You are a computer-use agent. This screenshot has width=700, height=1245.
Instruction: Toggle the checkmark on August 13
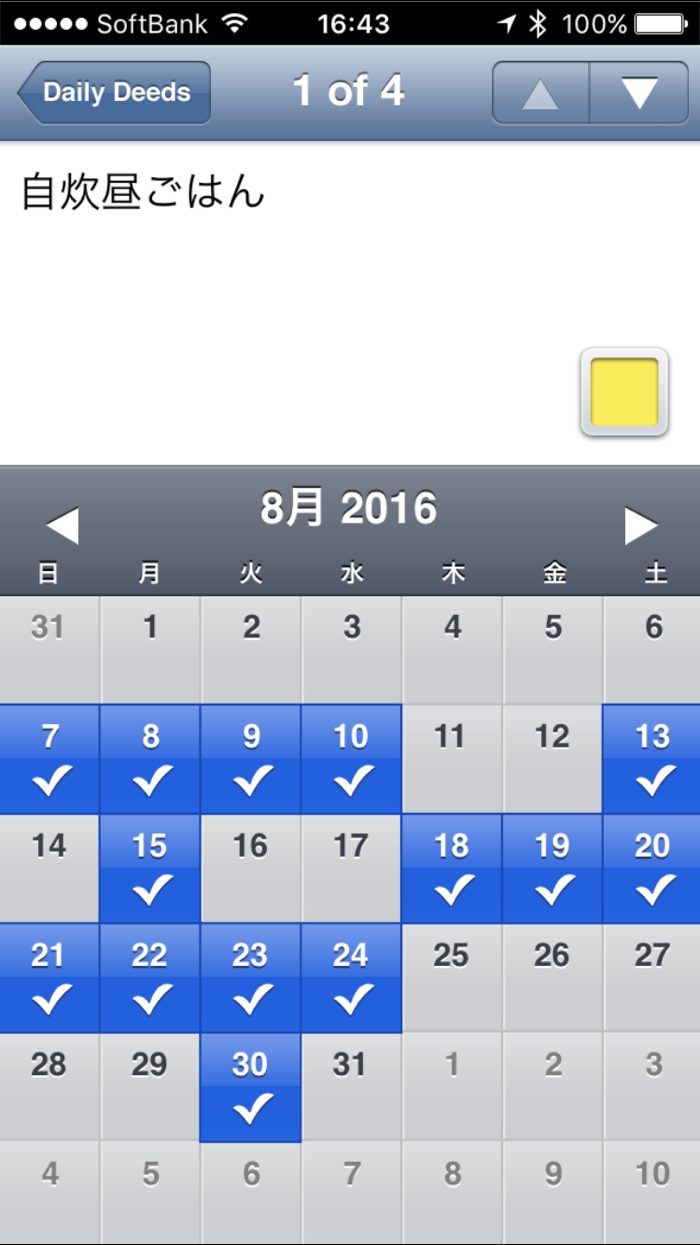652,758
